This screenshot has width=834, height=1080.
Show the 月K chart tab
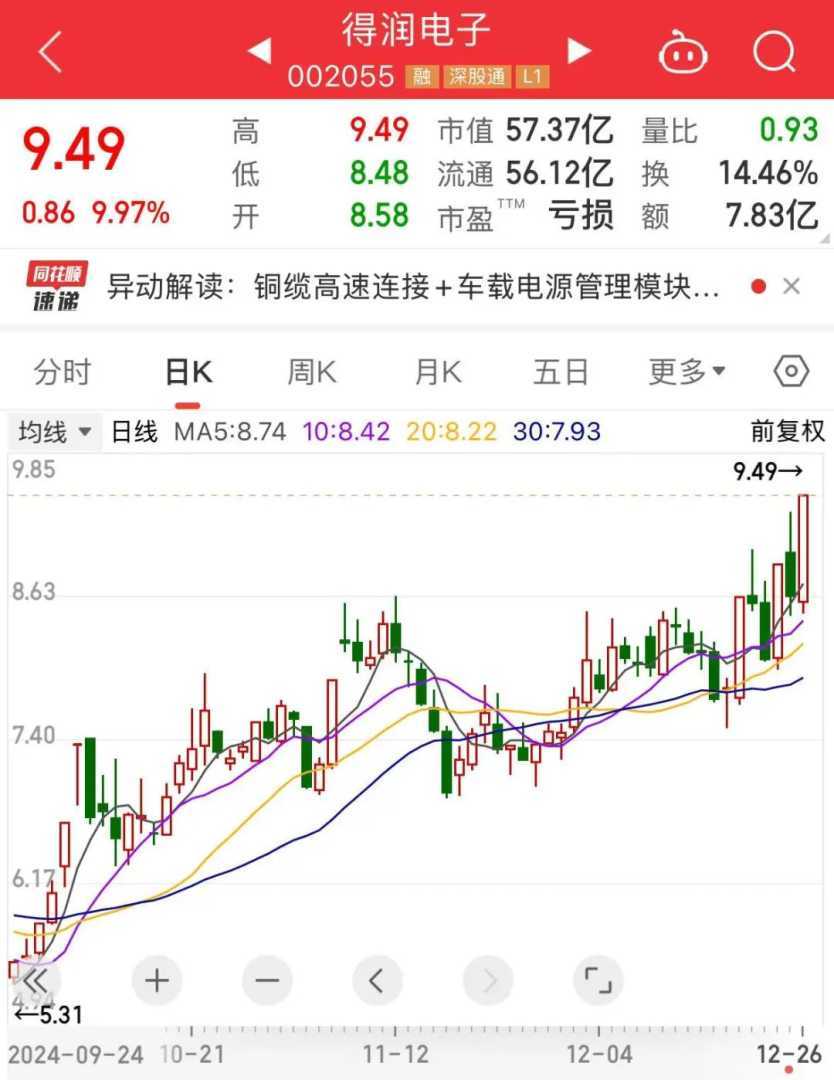coord(437,373)
